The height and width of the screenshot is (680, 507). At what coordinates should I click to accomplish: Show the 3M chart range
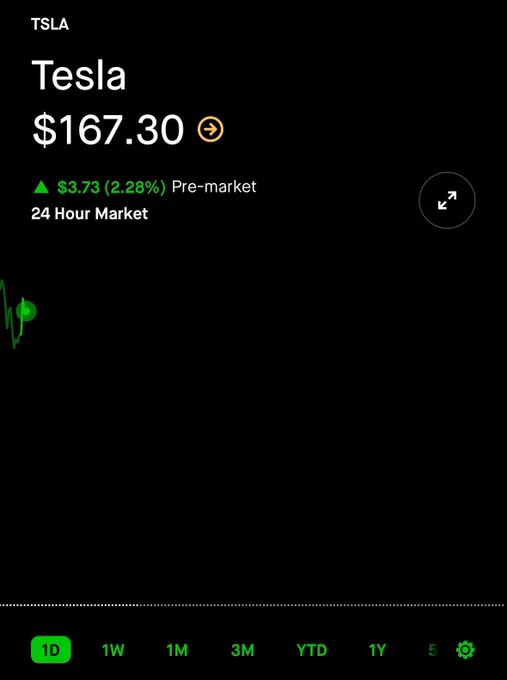[x=242, y=650]
